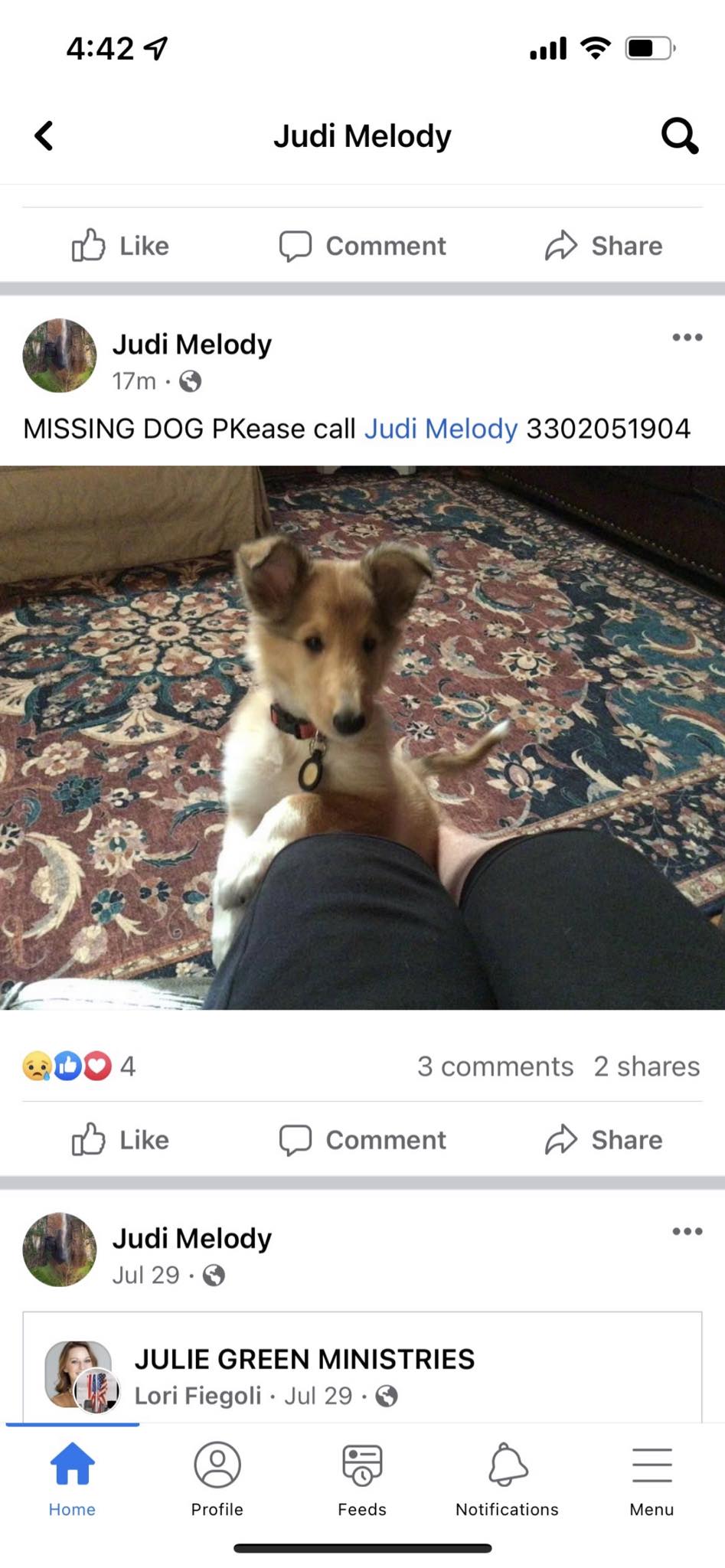Open options menu on the Jul 29 post
Viewport: 725px width, 1568px height.
tap(687, 1232)
